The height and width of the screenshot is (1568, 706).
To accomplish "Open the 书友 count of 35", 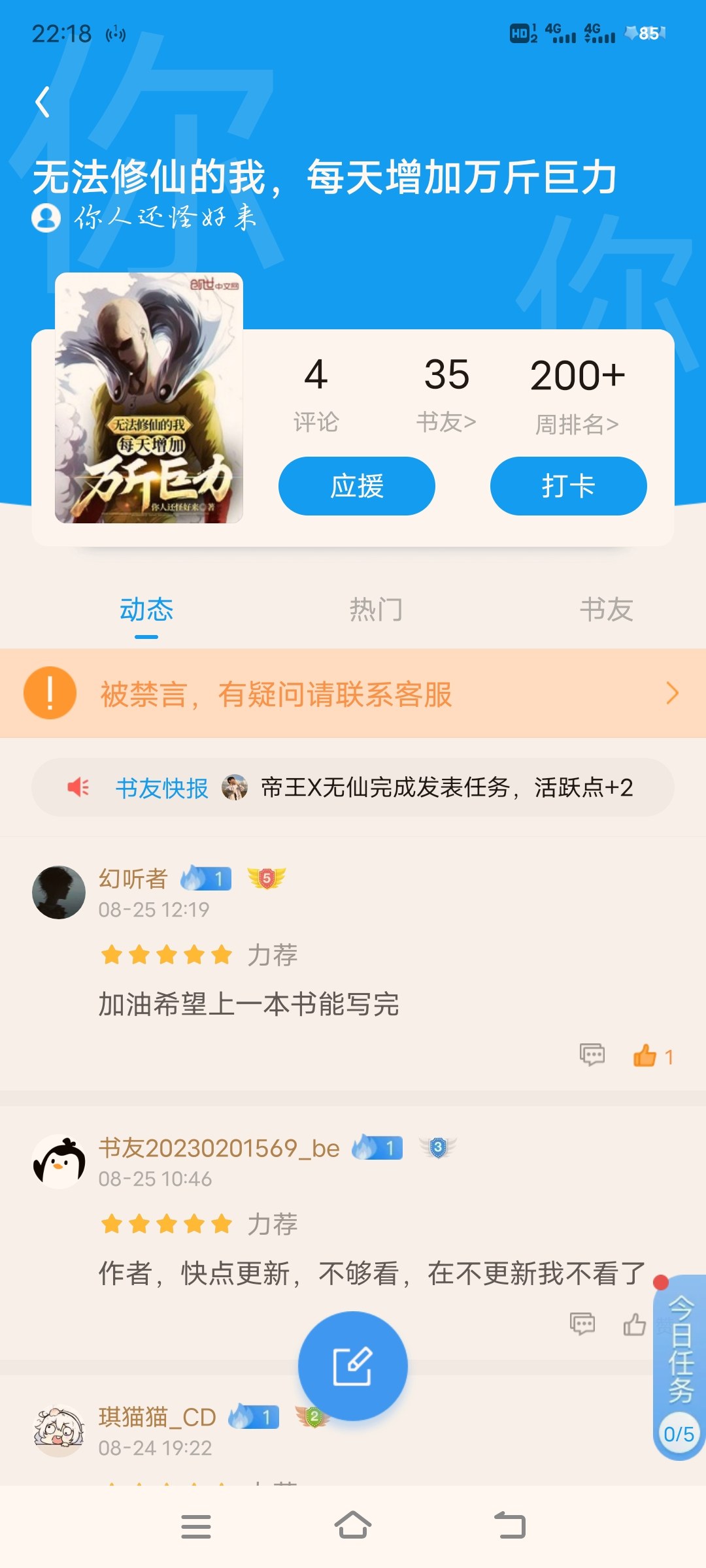I will click(x=446, y=393).
